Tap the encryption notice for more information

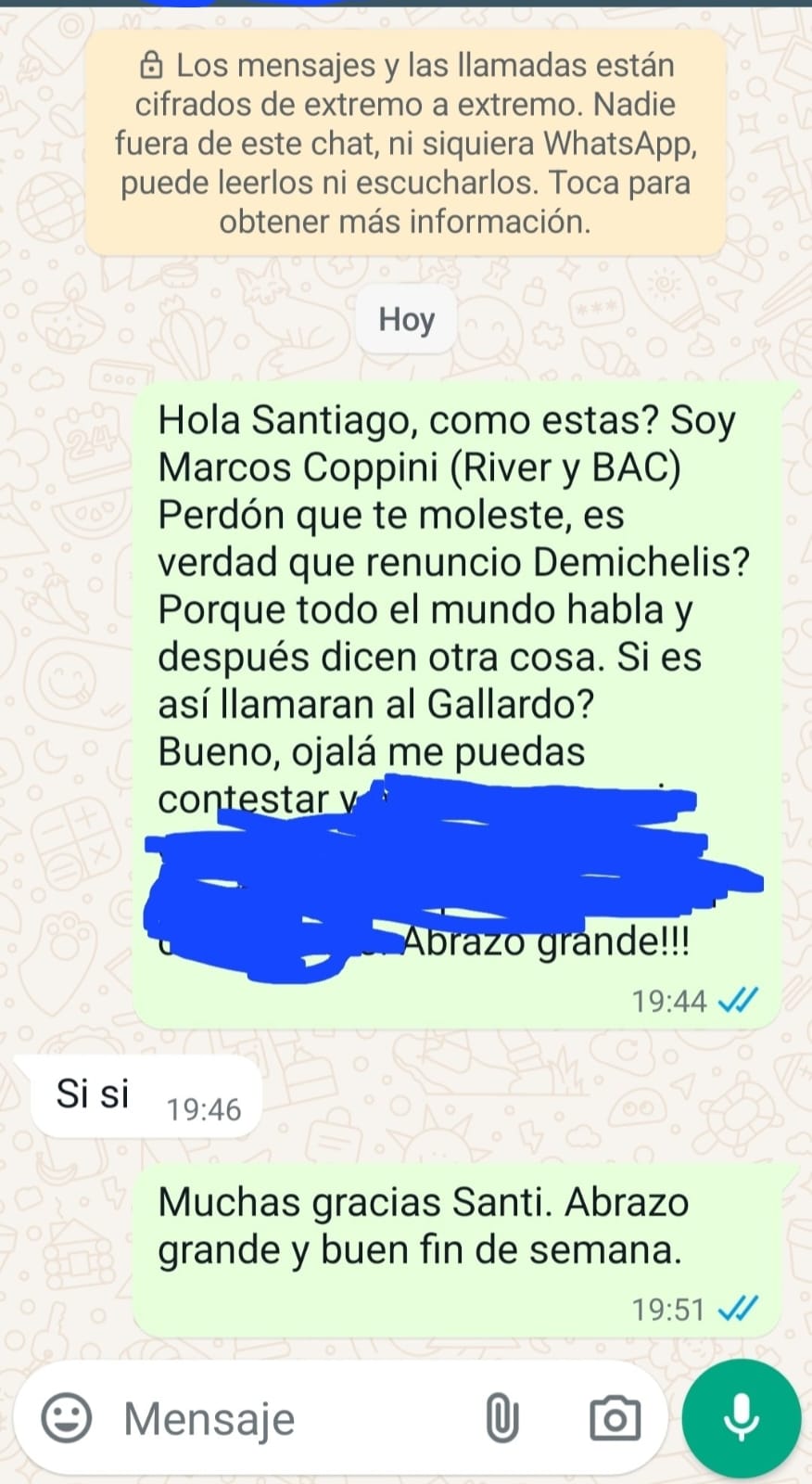click(x=405, y=144)
